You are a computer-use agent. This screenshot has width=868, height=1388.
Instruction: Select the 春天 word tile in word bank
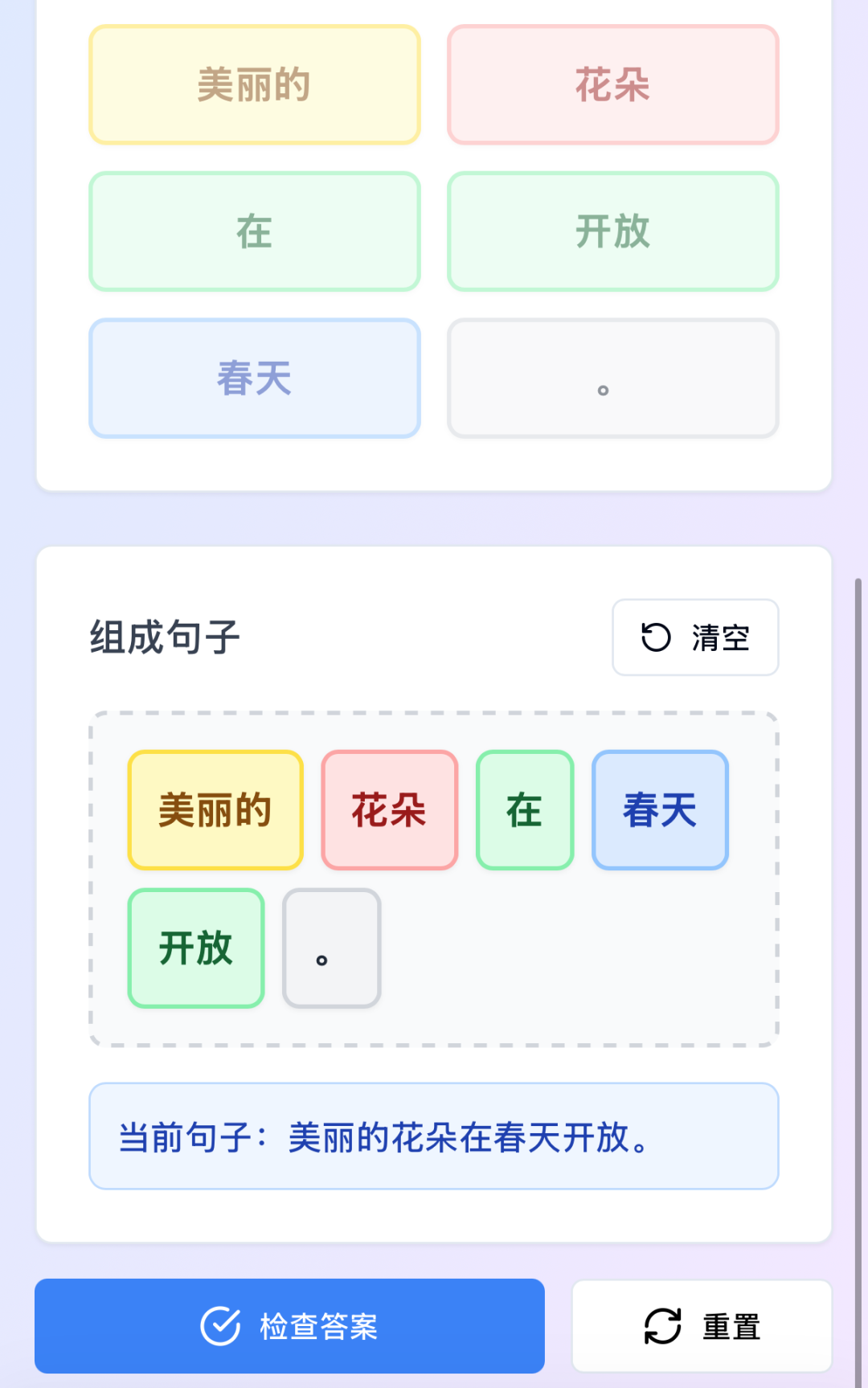[254, 379]
